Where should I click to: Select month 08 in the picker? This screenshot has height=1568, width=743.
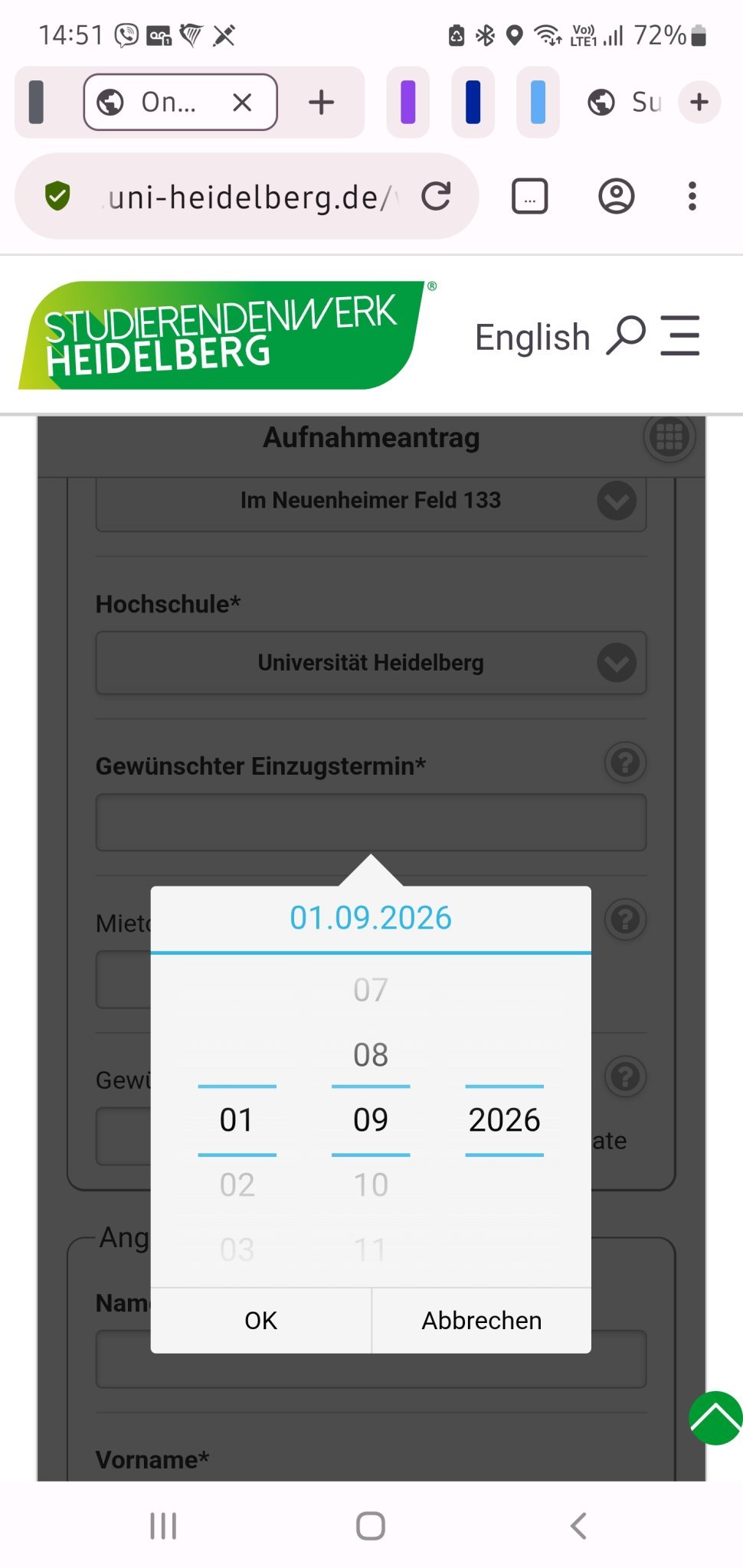coord(371,1055)
